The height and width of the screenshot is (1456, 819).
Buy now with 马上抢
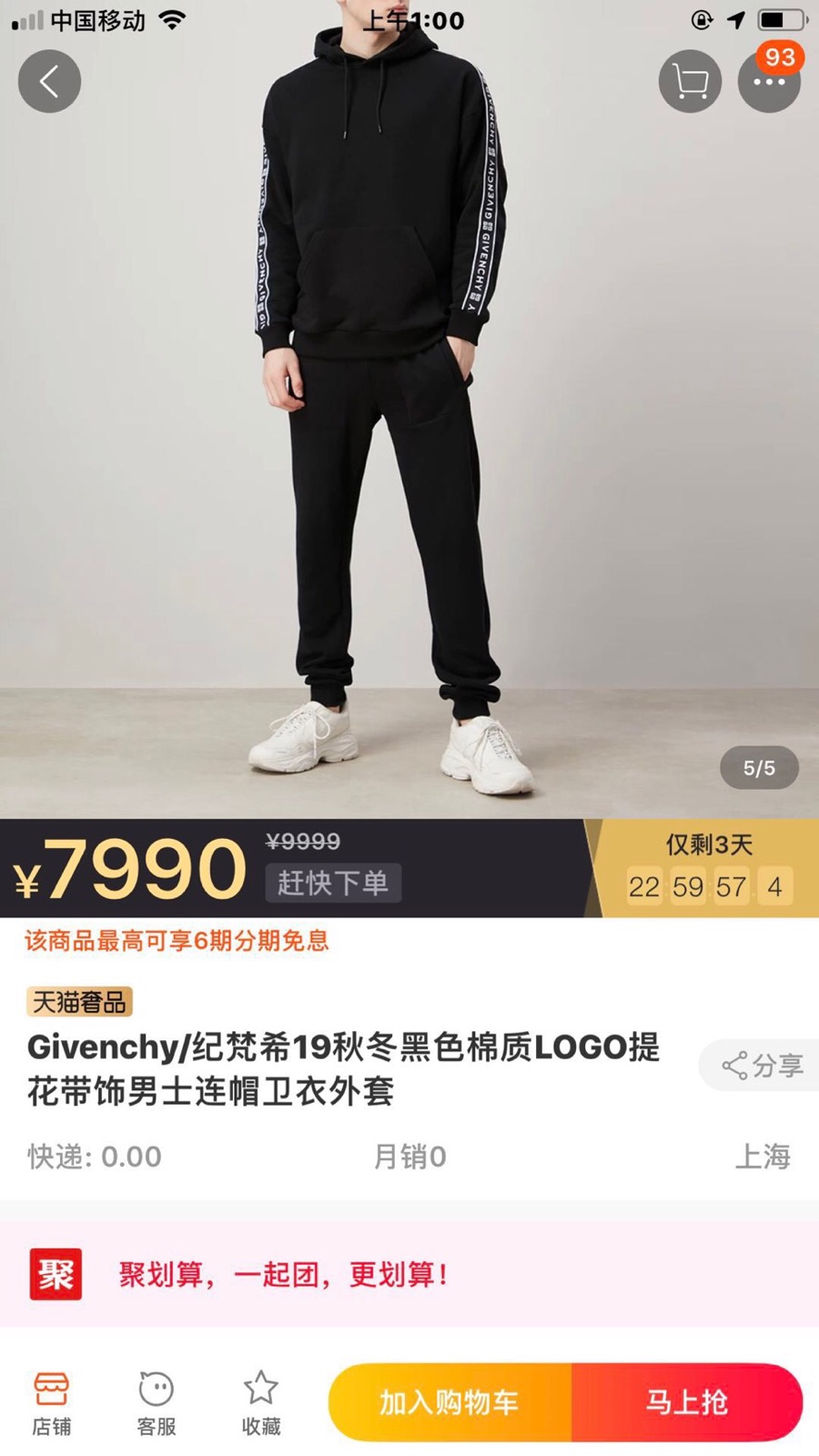[x=687, y=1402]
